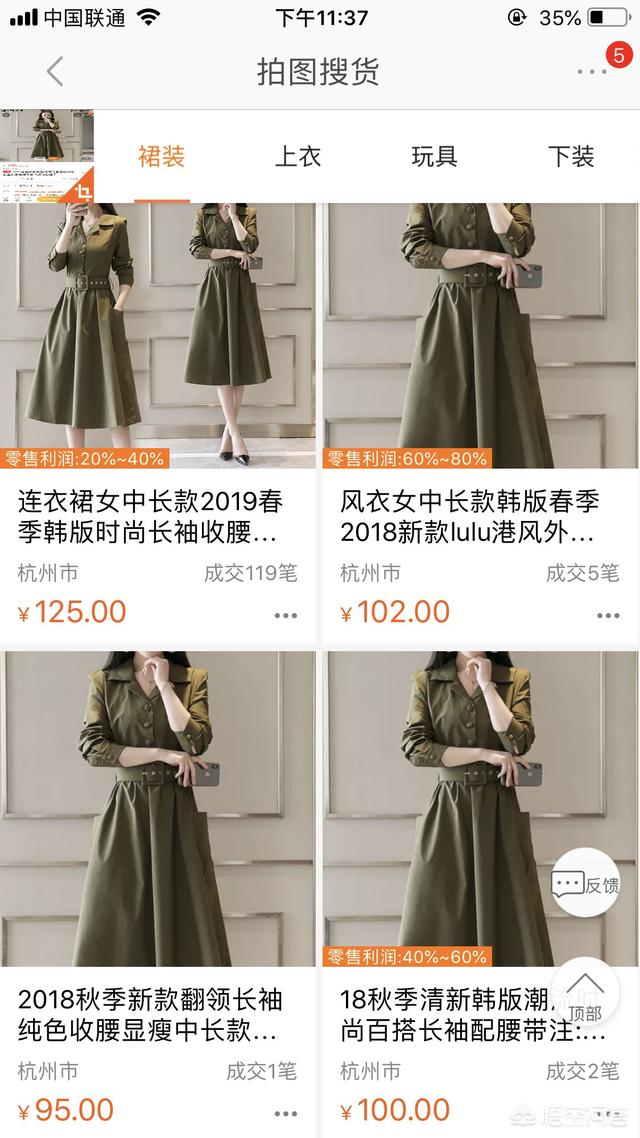The image size is (640, 1138).
Task: Switch to the 下装 tab
Action: click(571, 157)
